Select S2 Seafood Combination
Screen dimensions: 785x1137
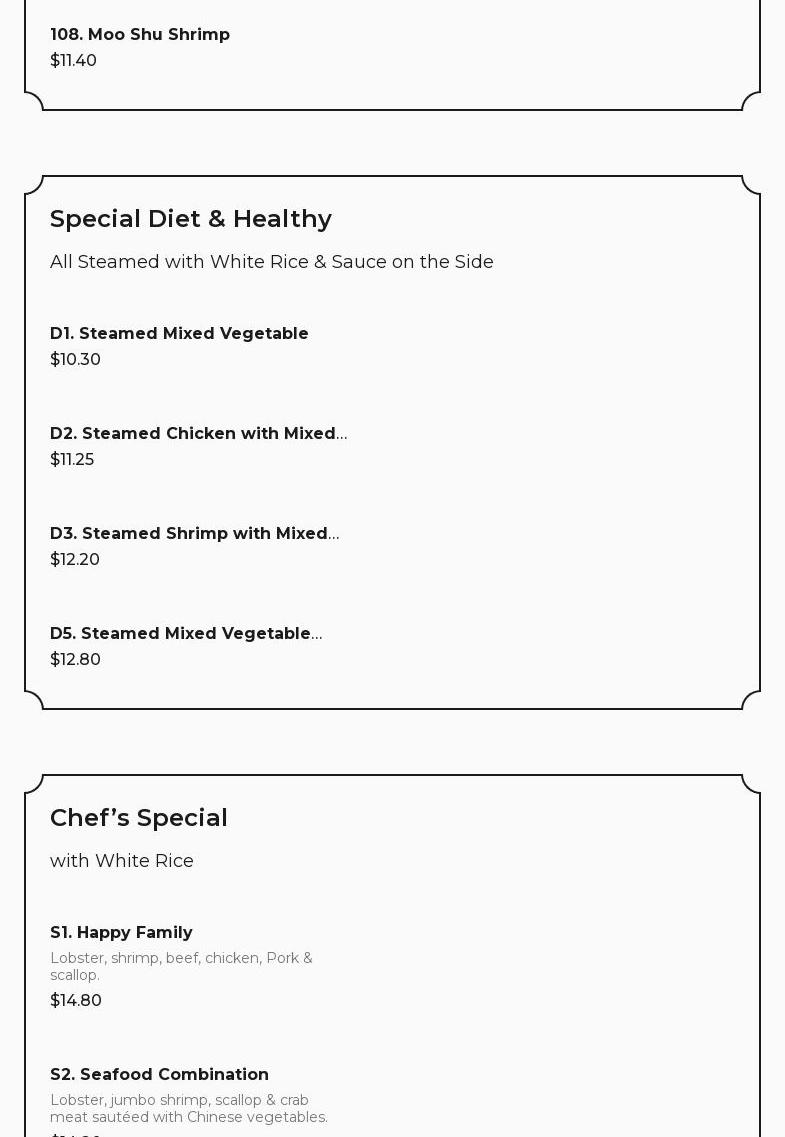[159, 1075]
